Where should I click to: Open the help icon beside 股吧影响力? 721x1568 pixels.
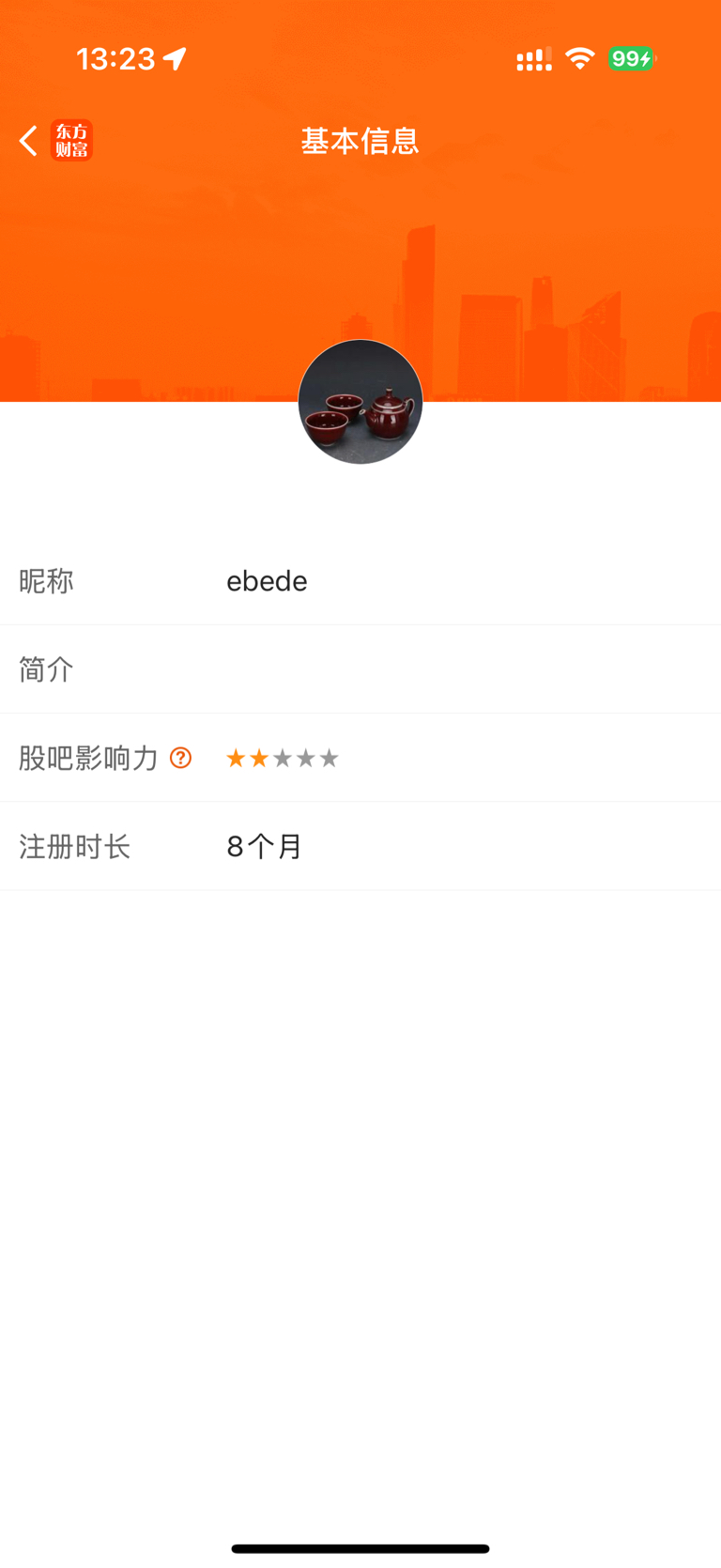(180, 758)
